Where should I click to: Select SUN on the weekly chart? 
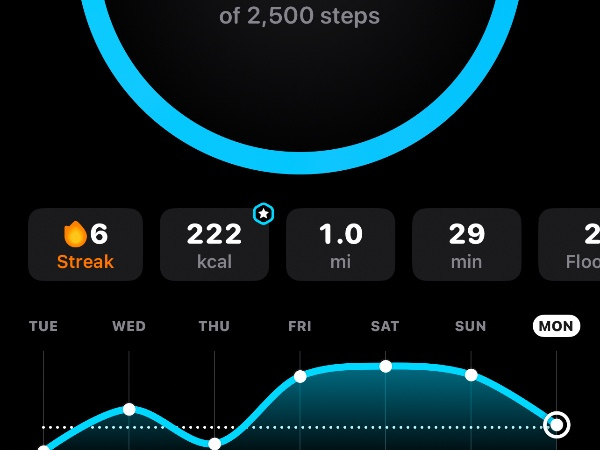[x=471, y=326]
